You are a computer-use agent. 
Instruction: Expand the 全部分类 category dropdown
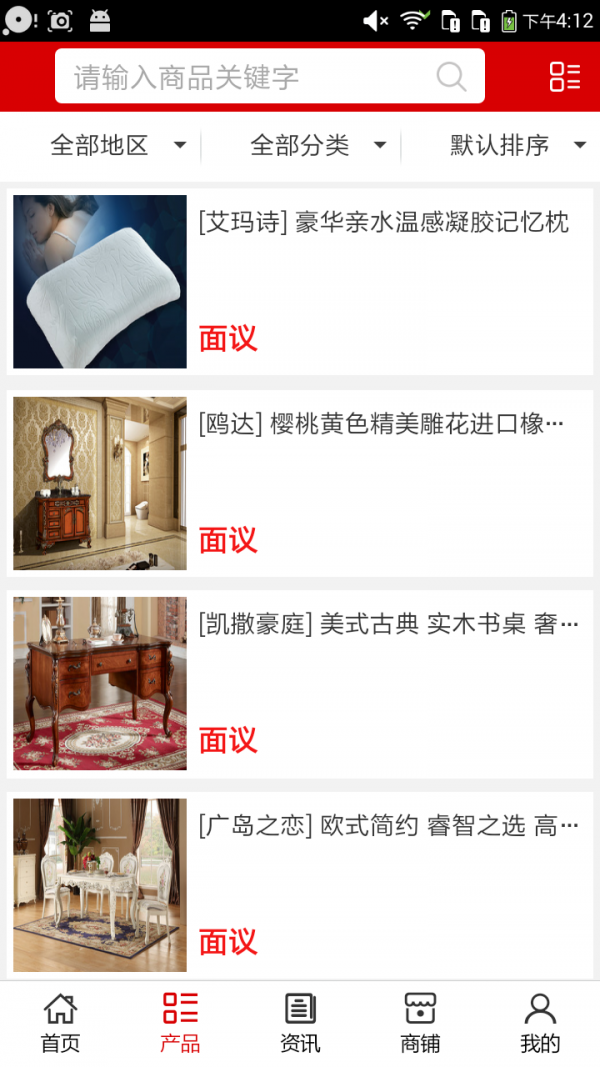point(317,146)
